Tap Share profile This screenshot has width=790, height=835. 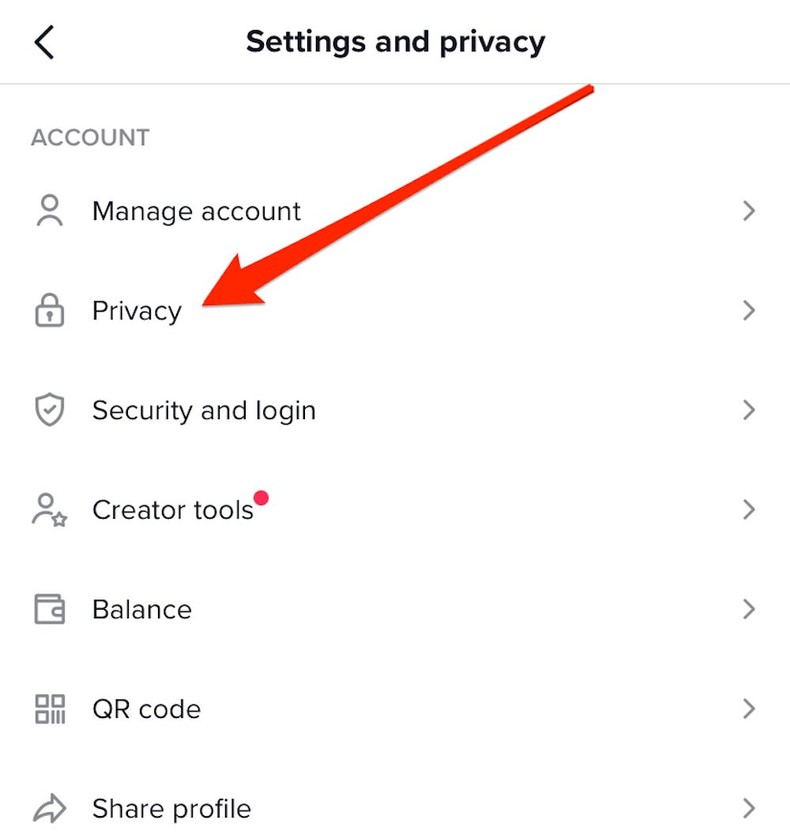click(171, 808)
